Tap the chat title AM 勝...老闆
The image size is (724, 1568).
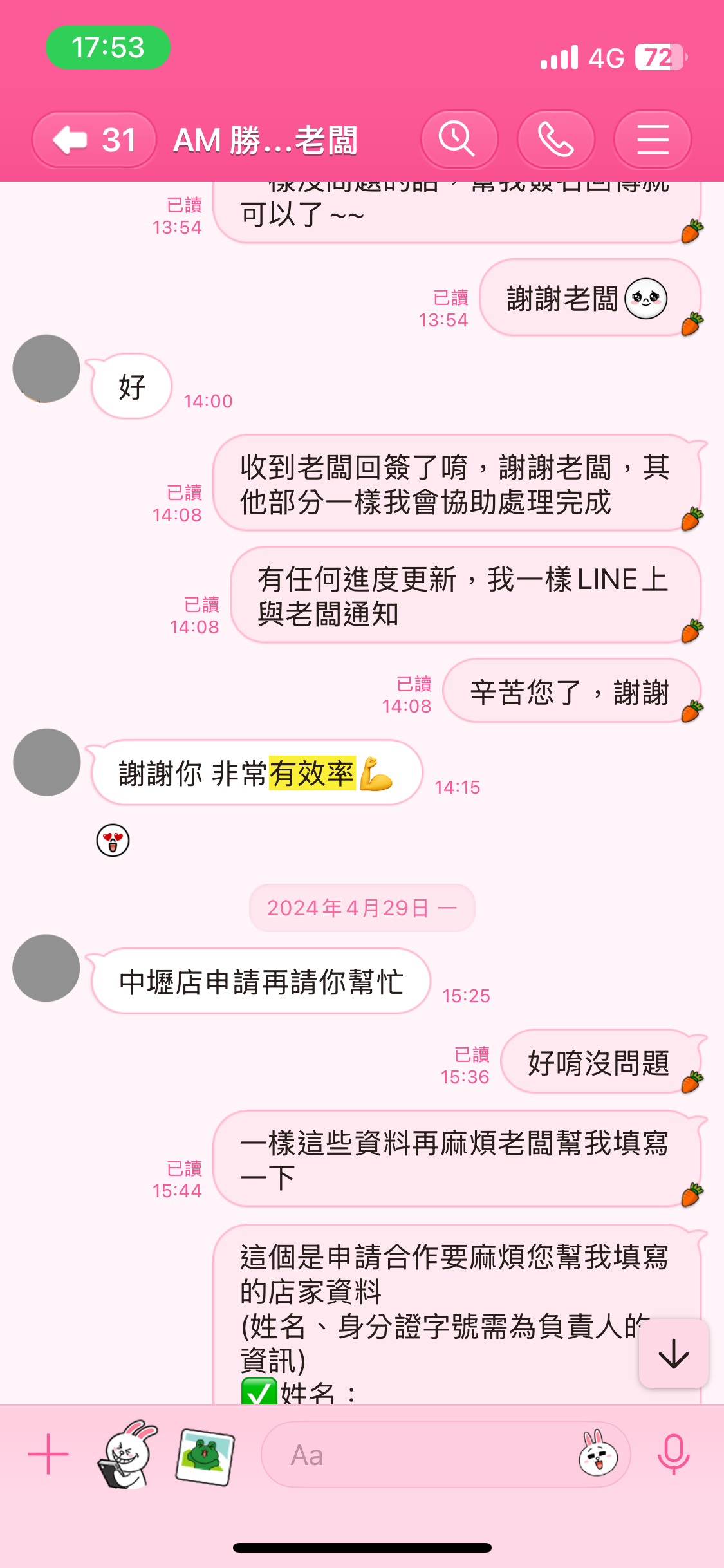[x=265, y=140]
